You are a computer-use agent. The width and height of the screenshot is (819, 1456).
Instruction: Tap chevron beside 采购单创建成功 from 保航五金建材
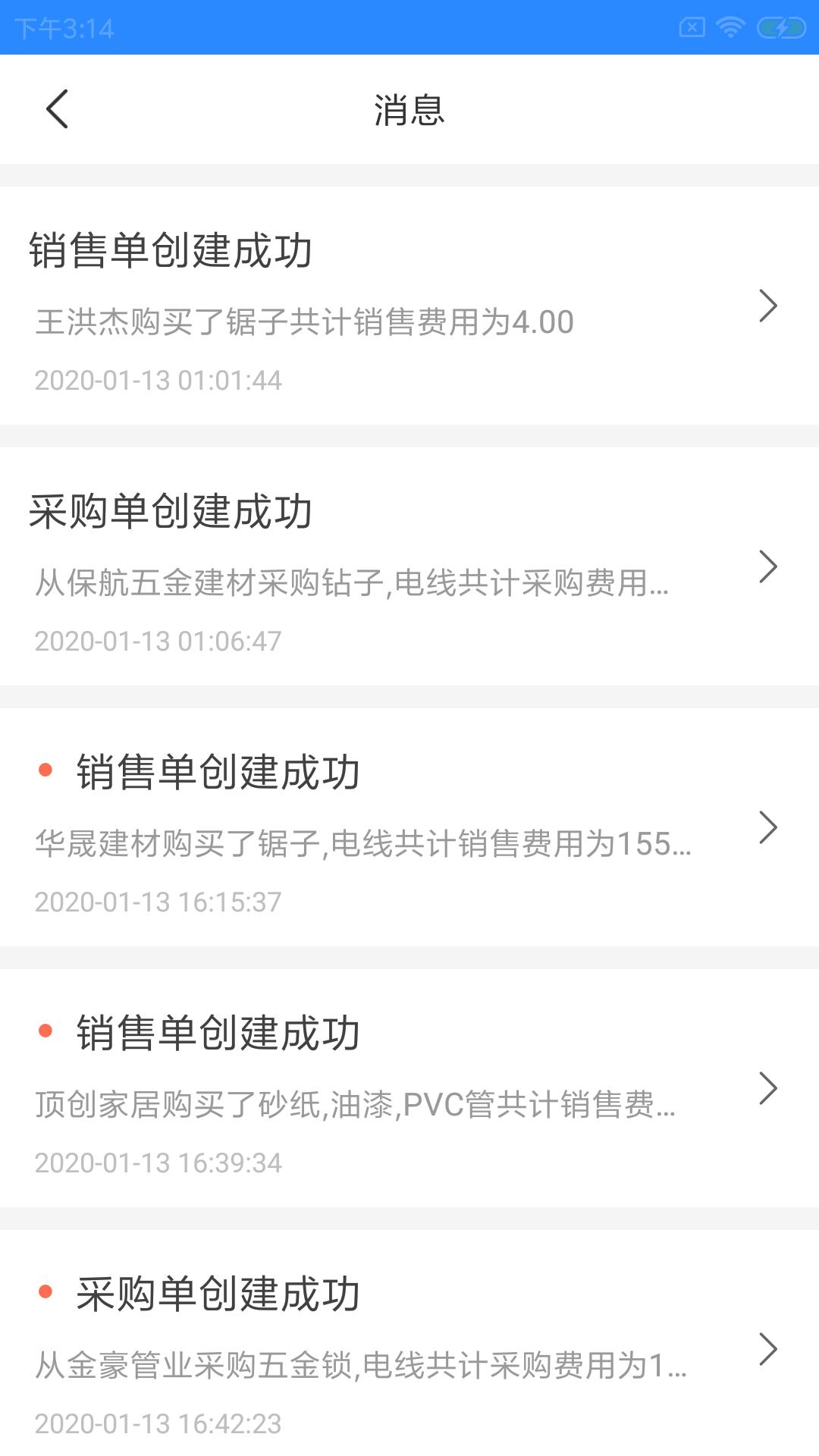[x=770, y=565]
